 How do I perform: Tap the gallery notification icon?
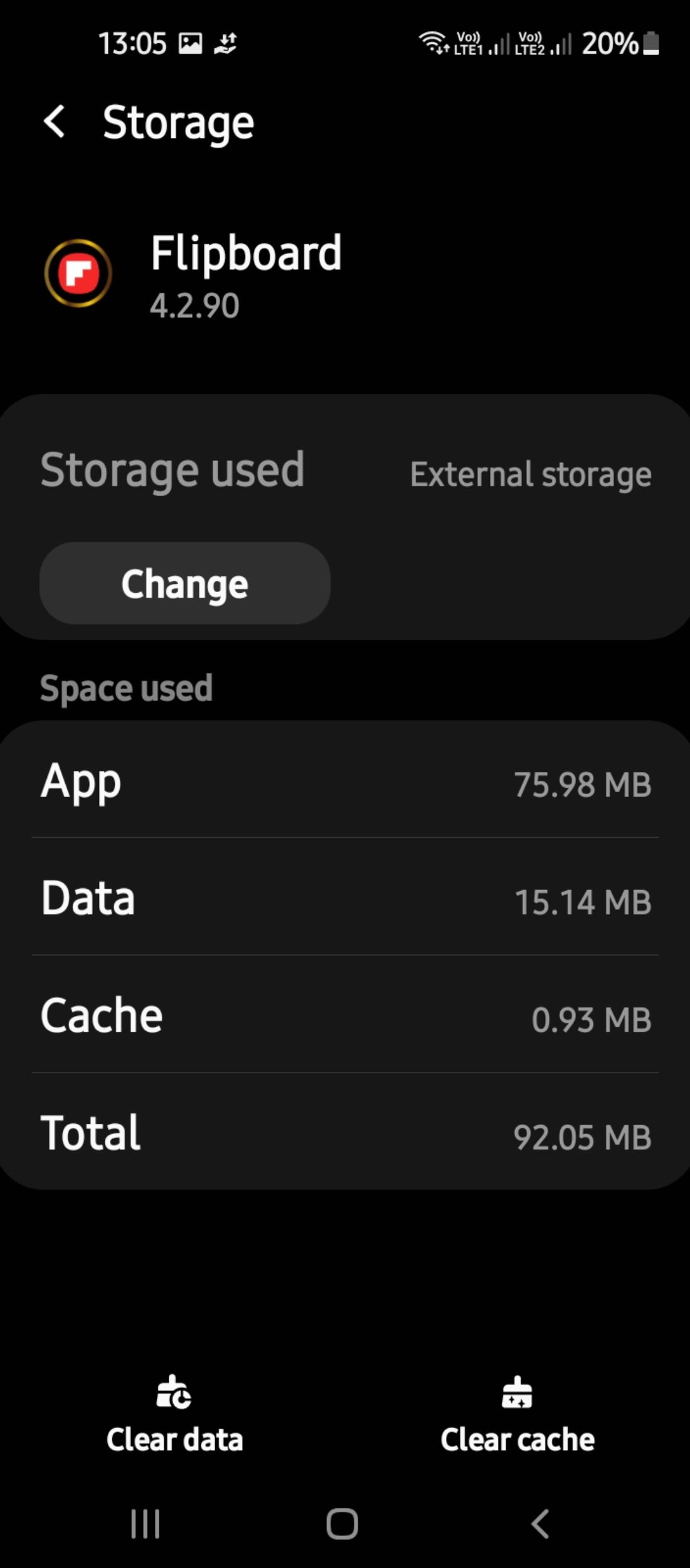click(x=190, y=43)
